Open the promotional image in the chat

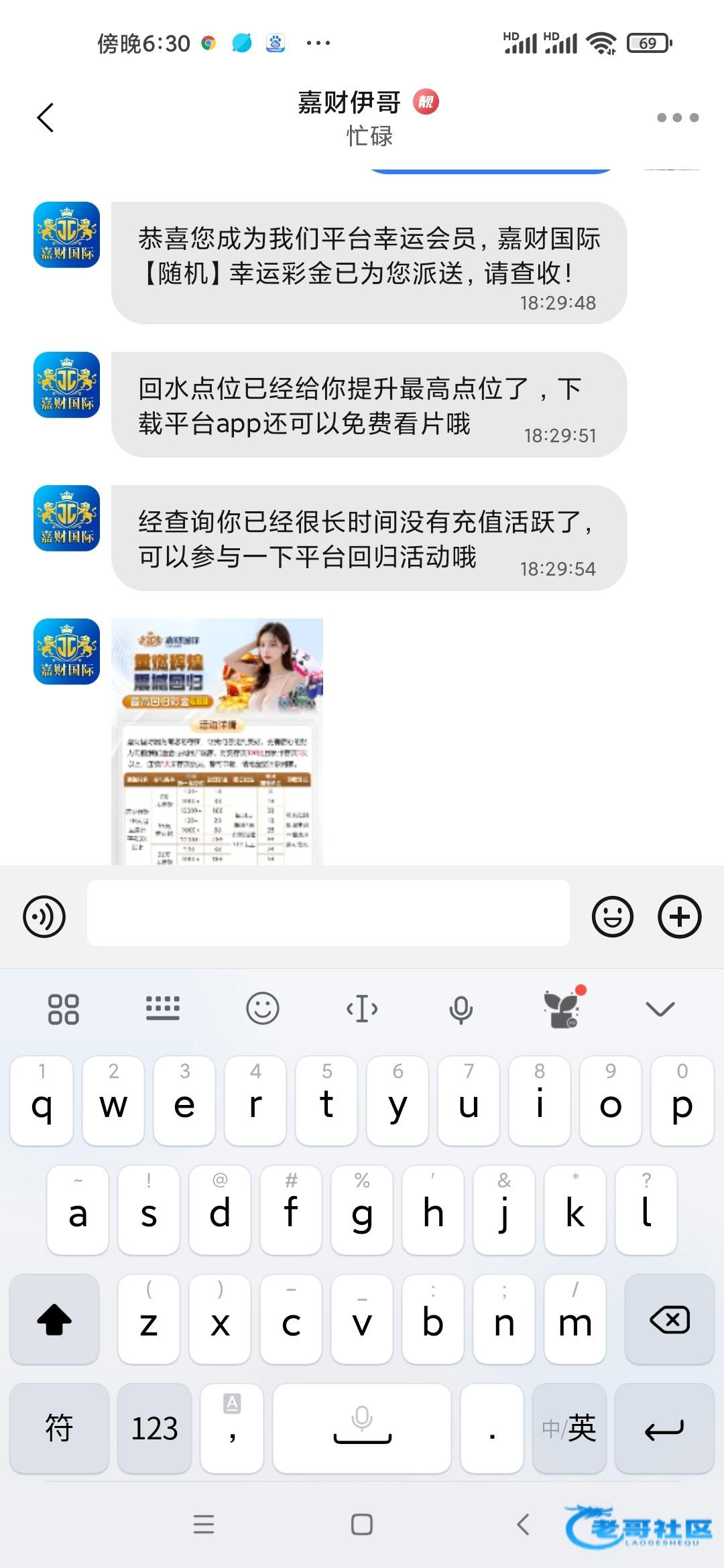point(217,740)
